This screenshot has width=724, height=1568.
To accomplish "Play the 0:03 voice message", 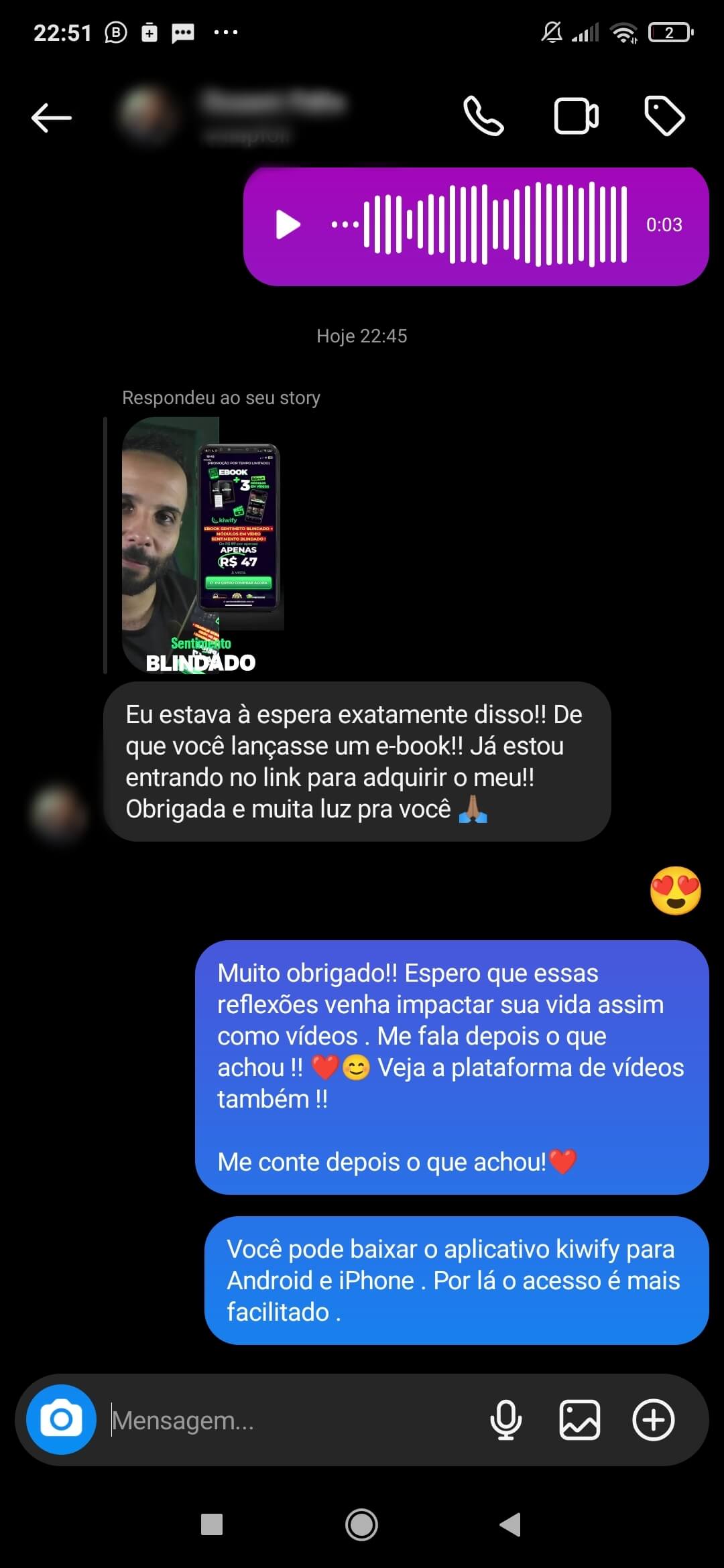I will (x=288, y=224).
